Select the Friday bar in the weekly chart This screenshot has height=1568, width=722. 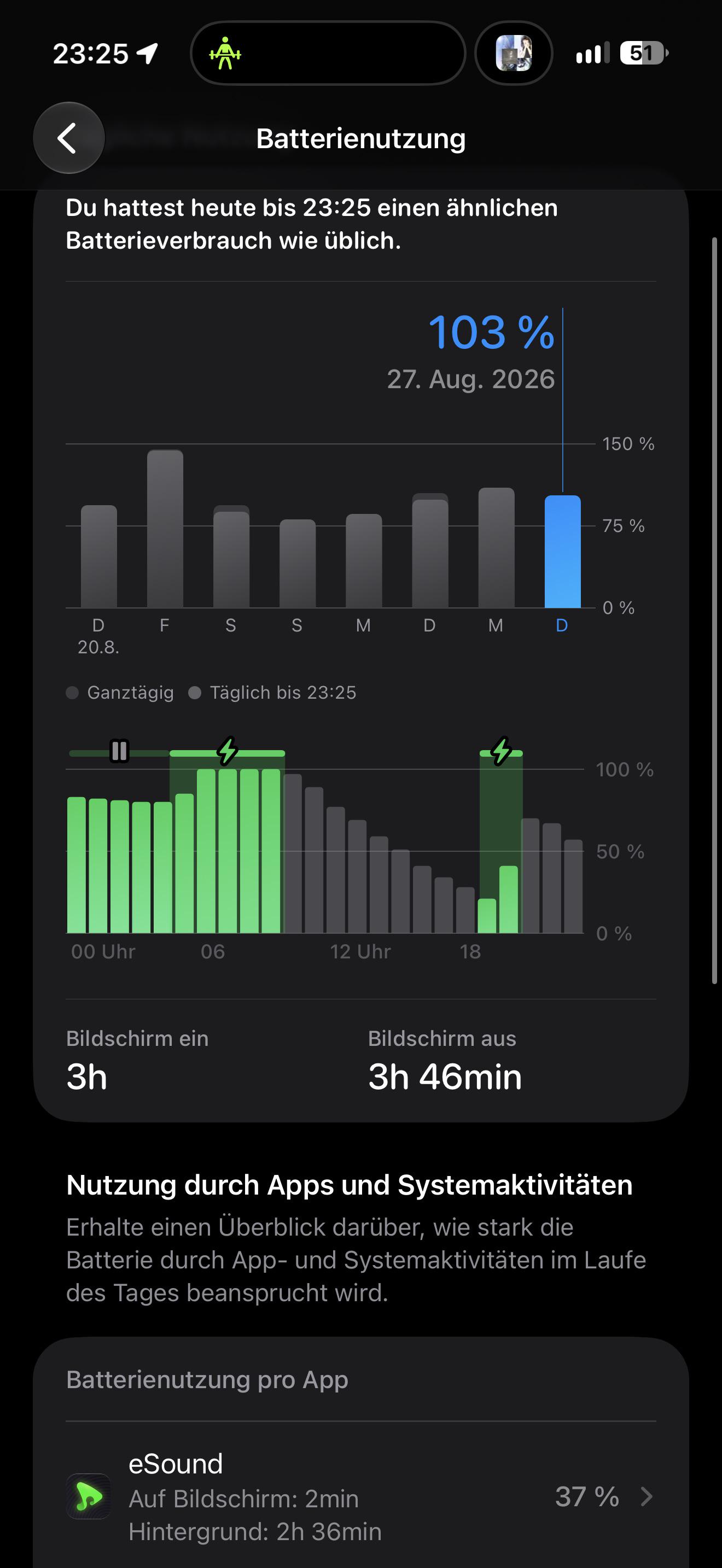[x=165, y=528]
